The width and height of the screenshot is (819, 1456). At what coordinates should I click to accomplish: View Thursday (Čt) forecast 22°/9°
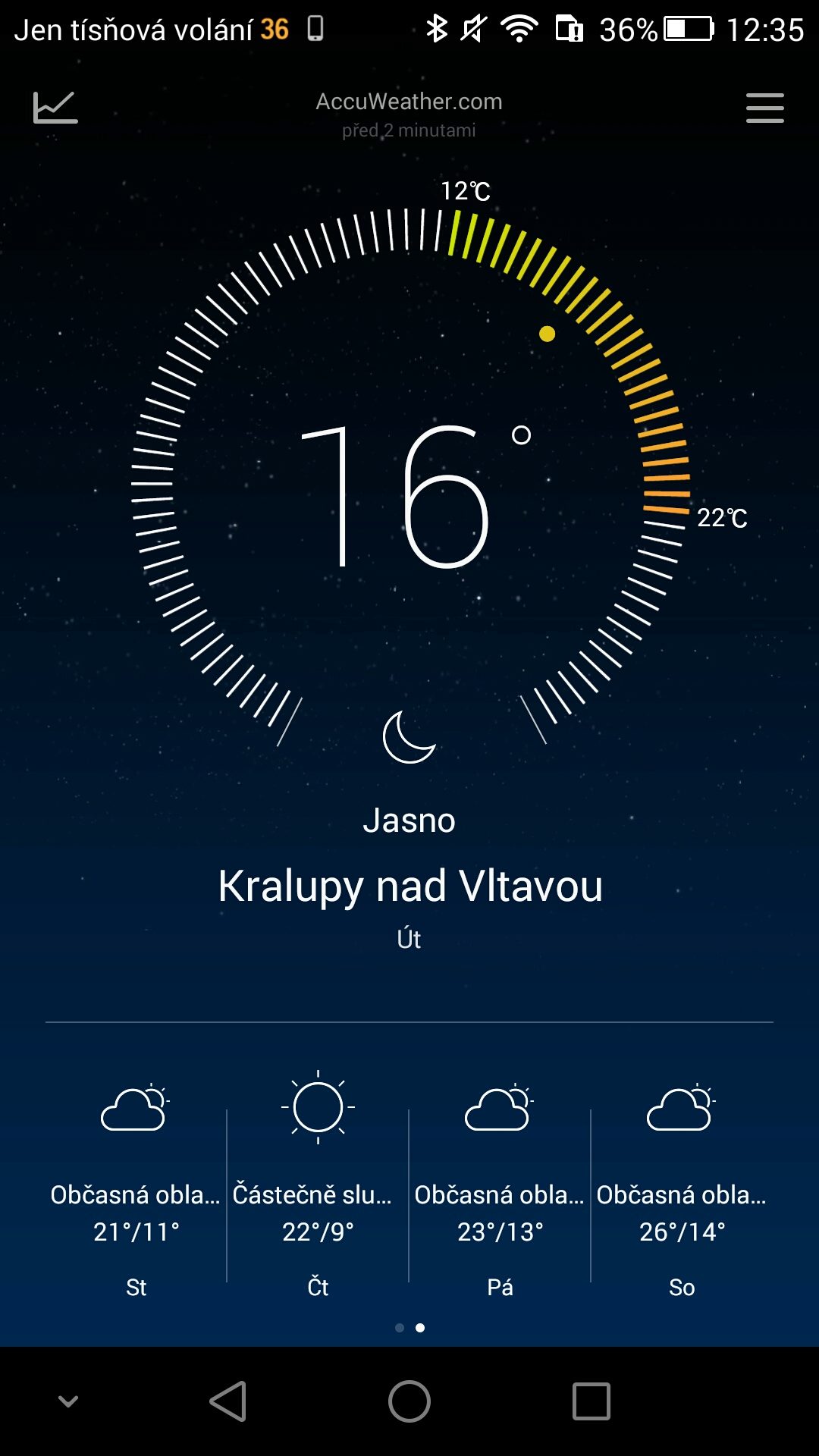318,1184
